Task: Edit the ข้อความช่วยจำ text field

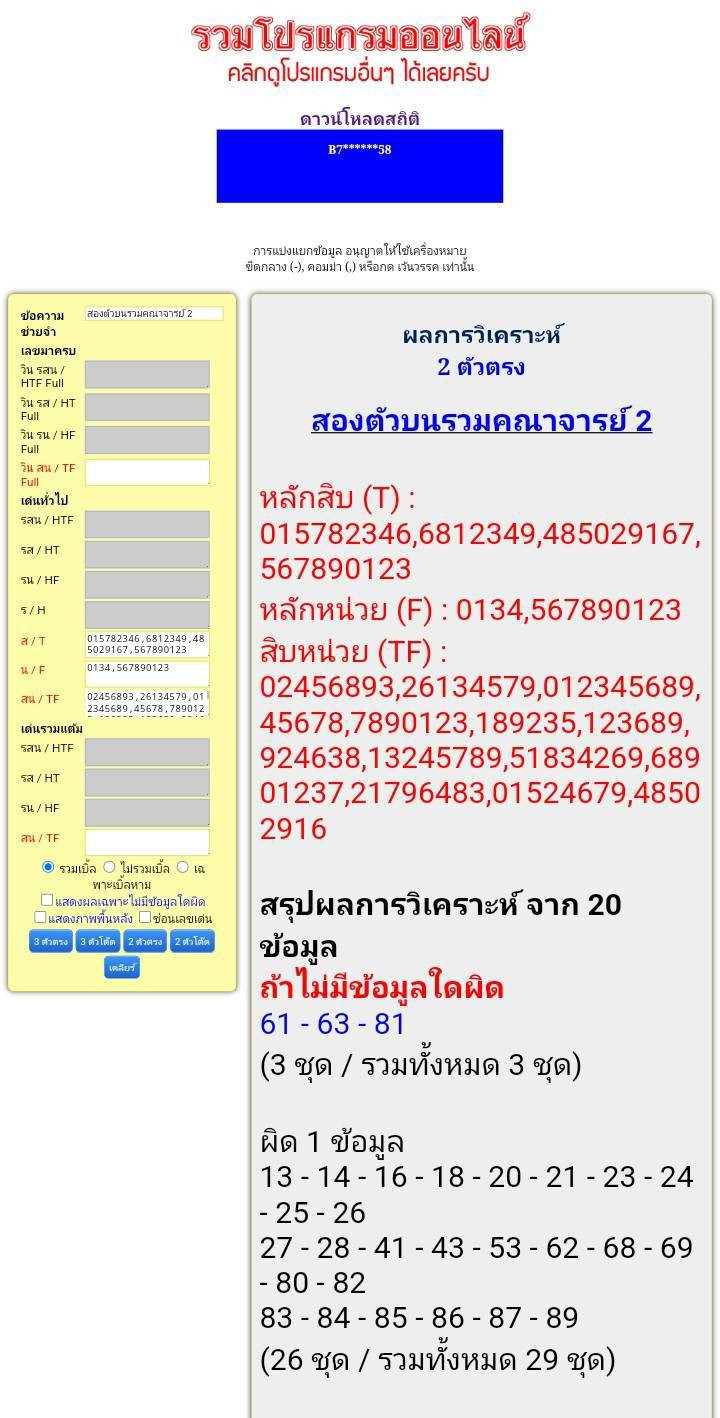Action: coord(153,314)
